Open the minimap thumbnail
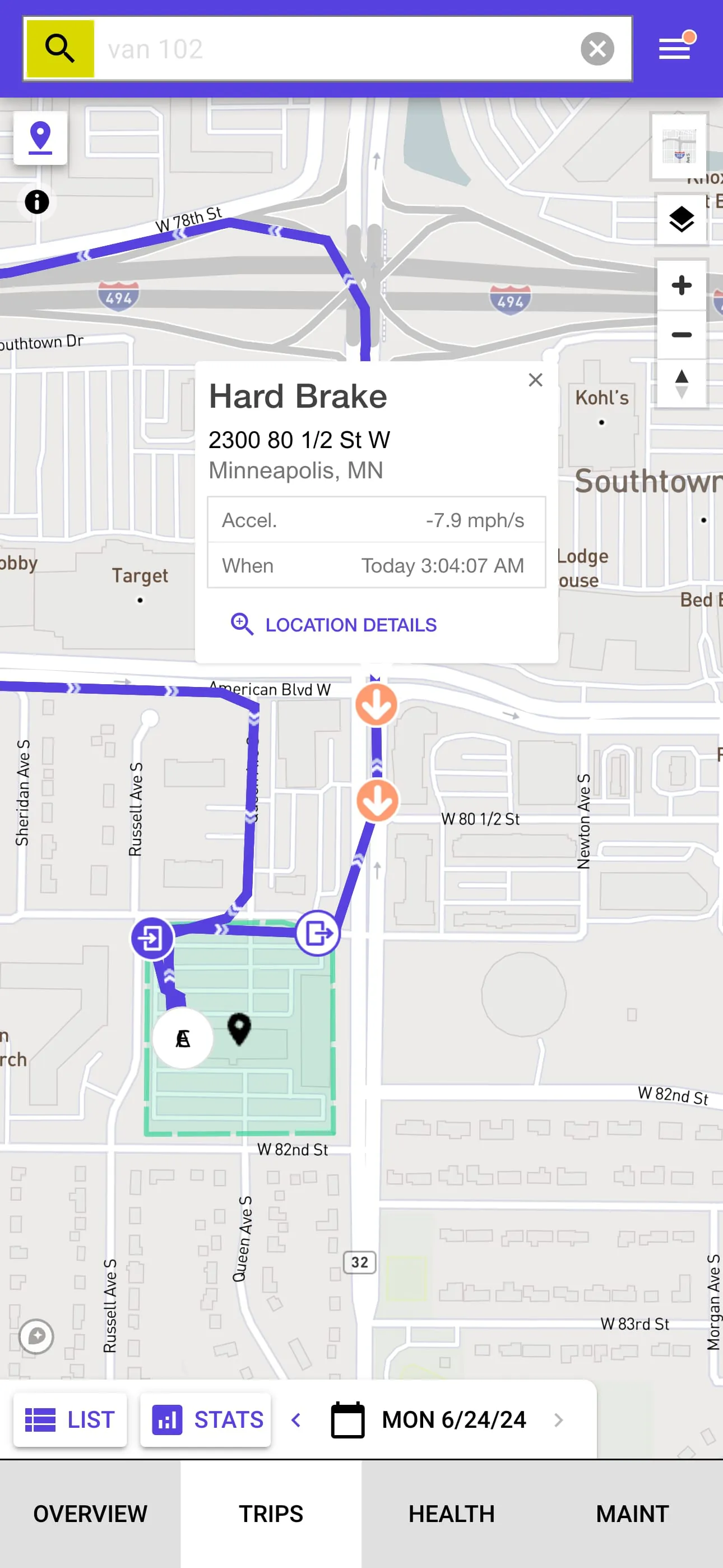Image resolution: width=723 pixels, height=1568 pixels. pyautogui.click(x=679, y=147)
